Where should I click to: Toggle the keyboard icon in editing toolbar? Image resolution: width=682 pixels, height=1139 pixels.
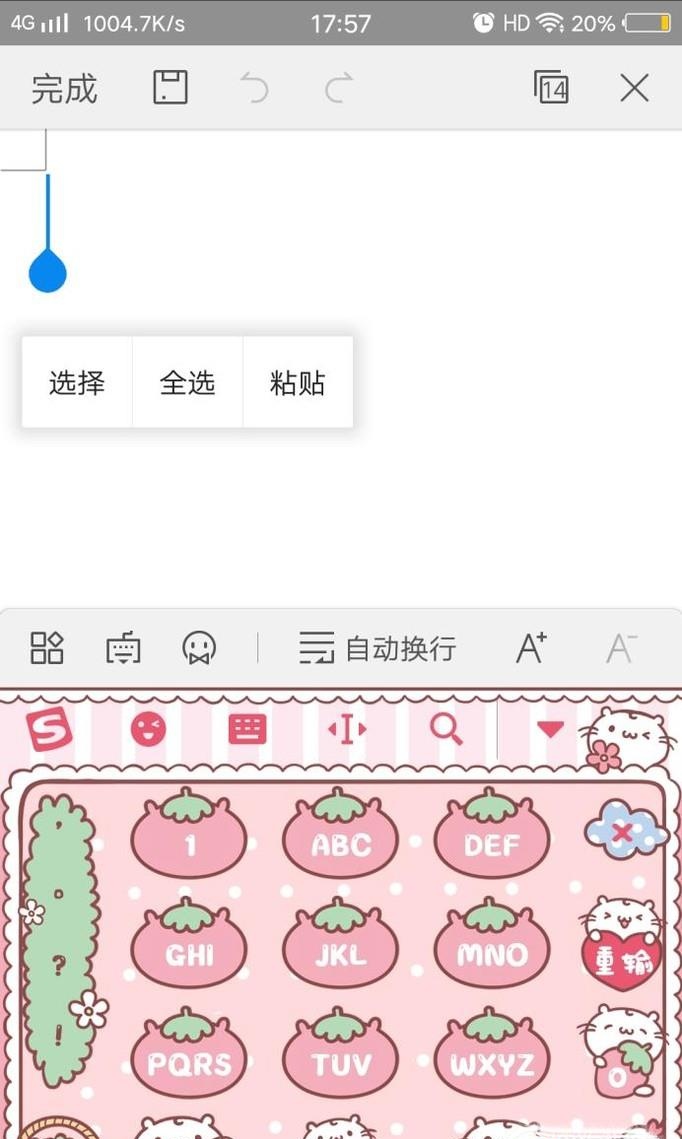point(123,649)
